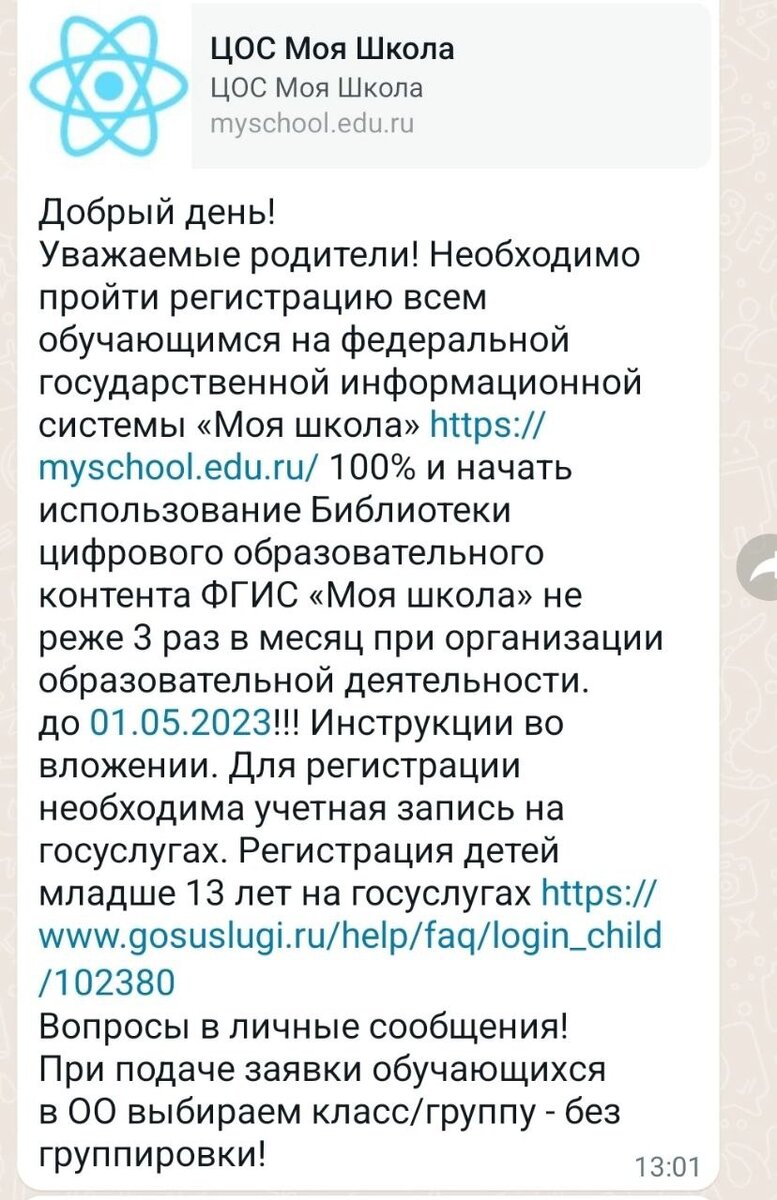The width and height of the screenshot is (777, 1200).
Task: Click the ЦОС Моя Школа preview title
Action: pos(330,47)
